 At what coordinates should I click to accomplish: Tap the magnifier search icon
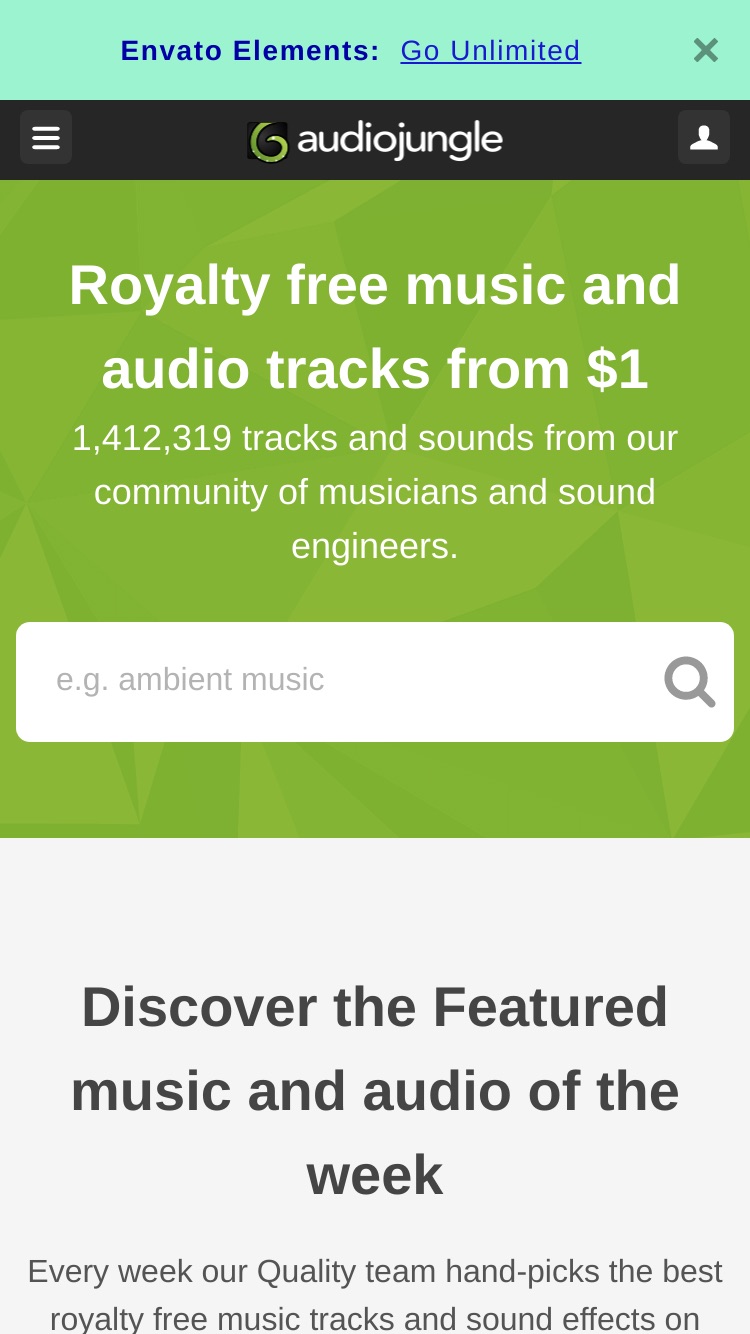690,682
